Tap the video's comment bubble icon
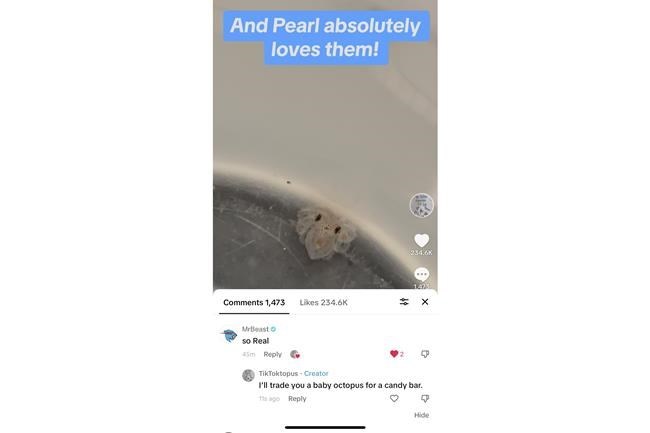 point(422,274)
